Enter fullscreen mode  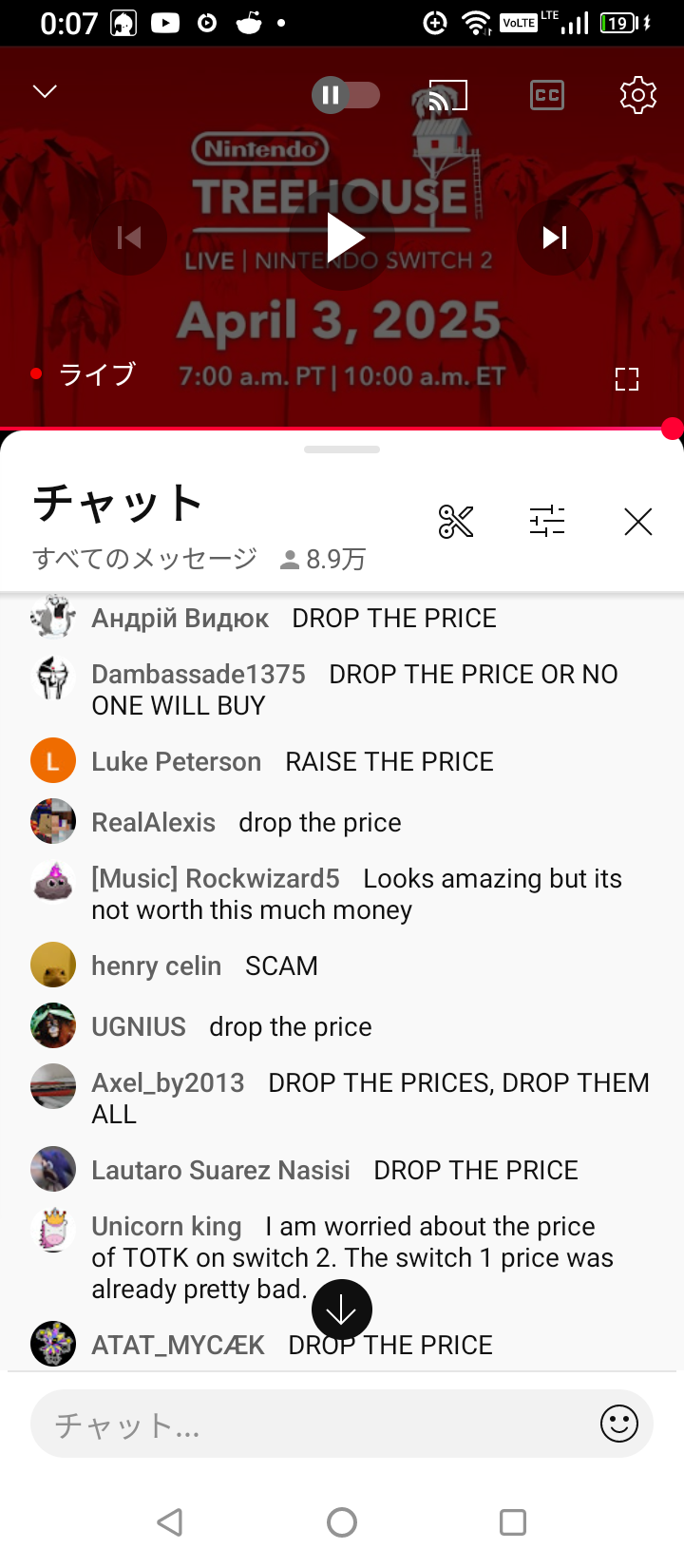627,379
